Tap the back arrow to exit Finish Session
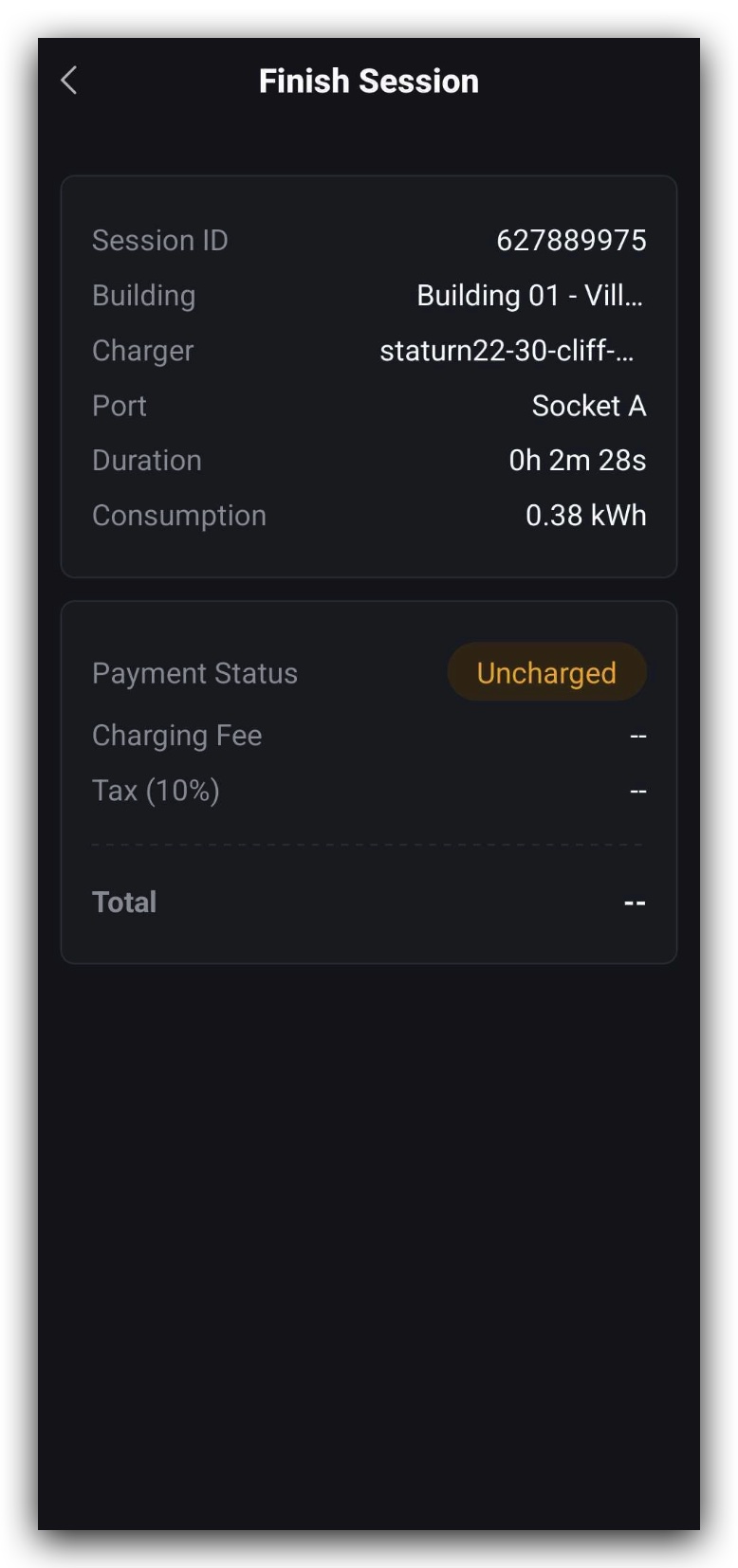Screen dimensions: 738x1568 coord(68,82)
